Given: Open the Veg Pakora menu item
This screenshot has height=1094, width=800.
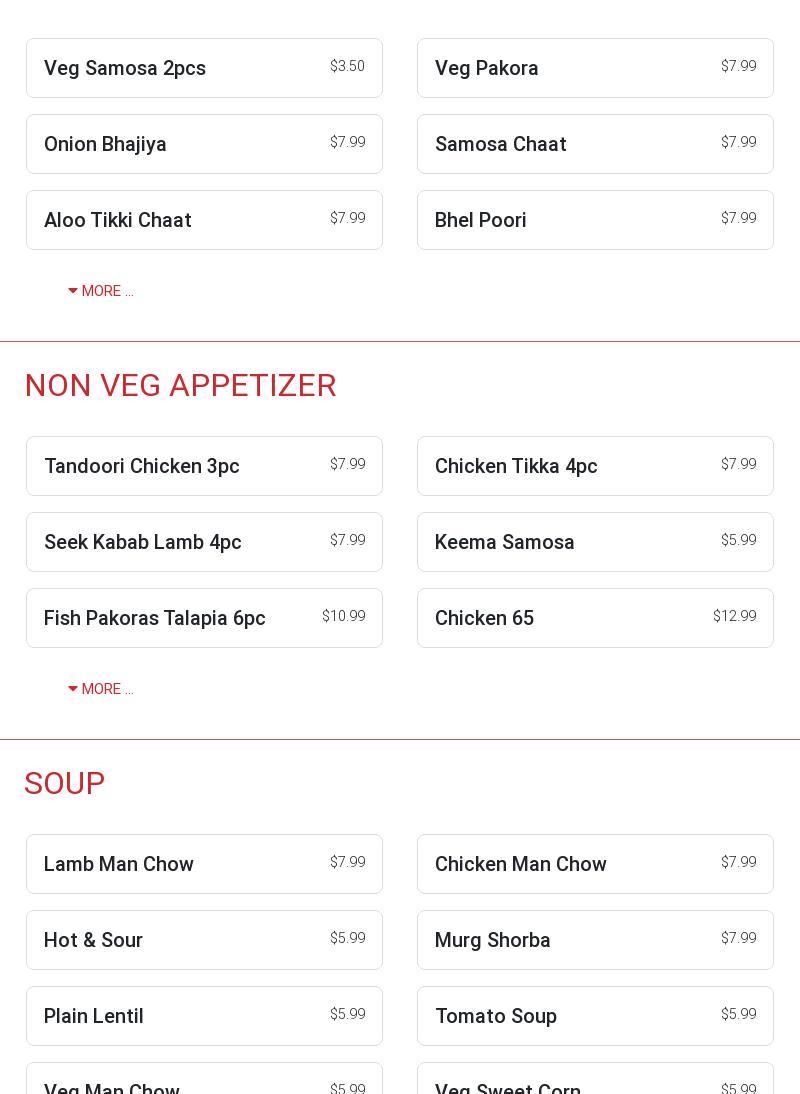Looking at the screenshot, I should tap(595, 68).
